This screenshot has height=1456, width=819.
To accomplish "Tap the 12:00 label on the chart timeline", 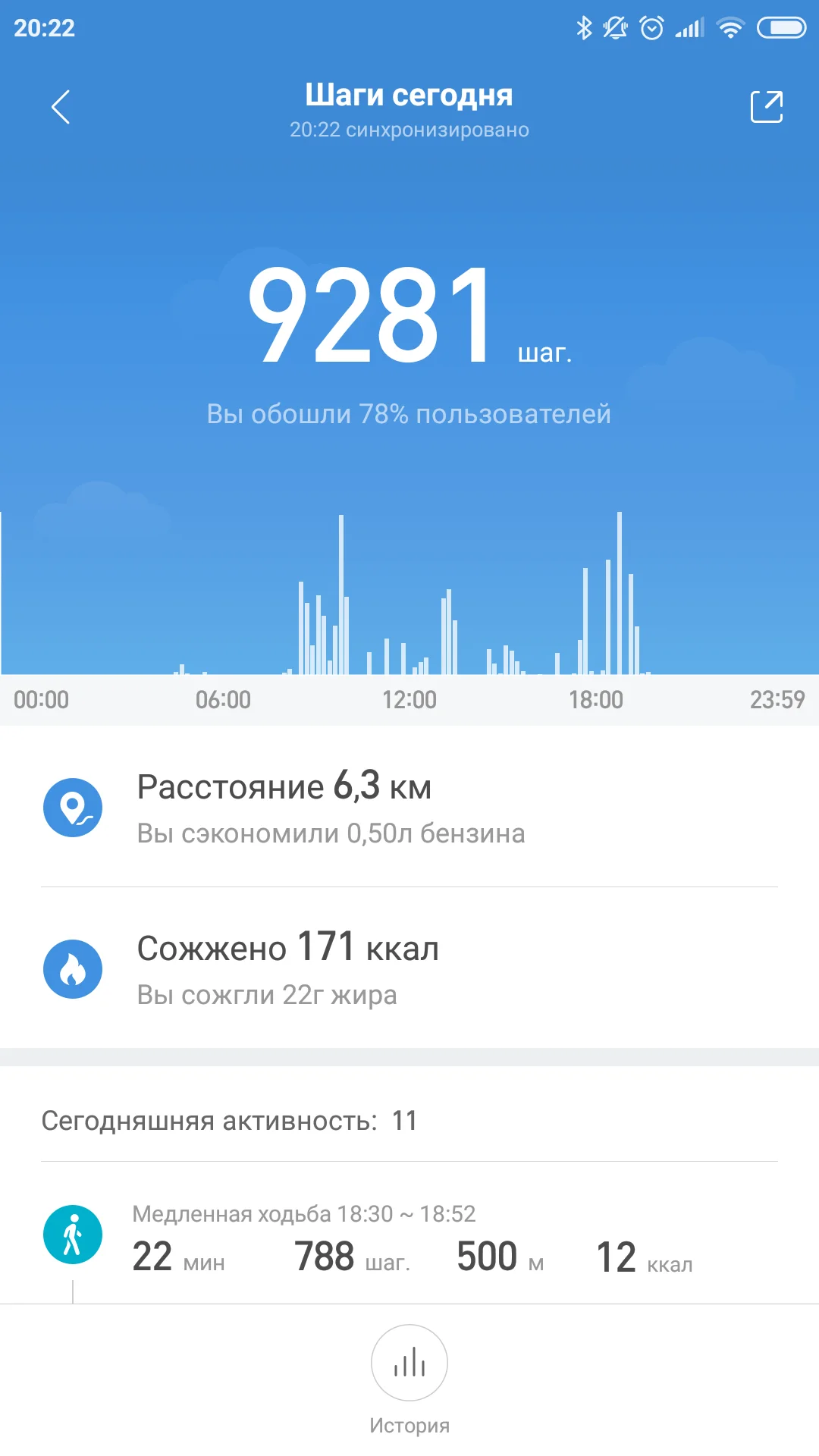I will tap(410, 700).
